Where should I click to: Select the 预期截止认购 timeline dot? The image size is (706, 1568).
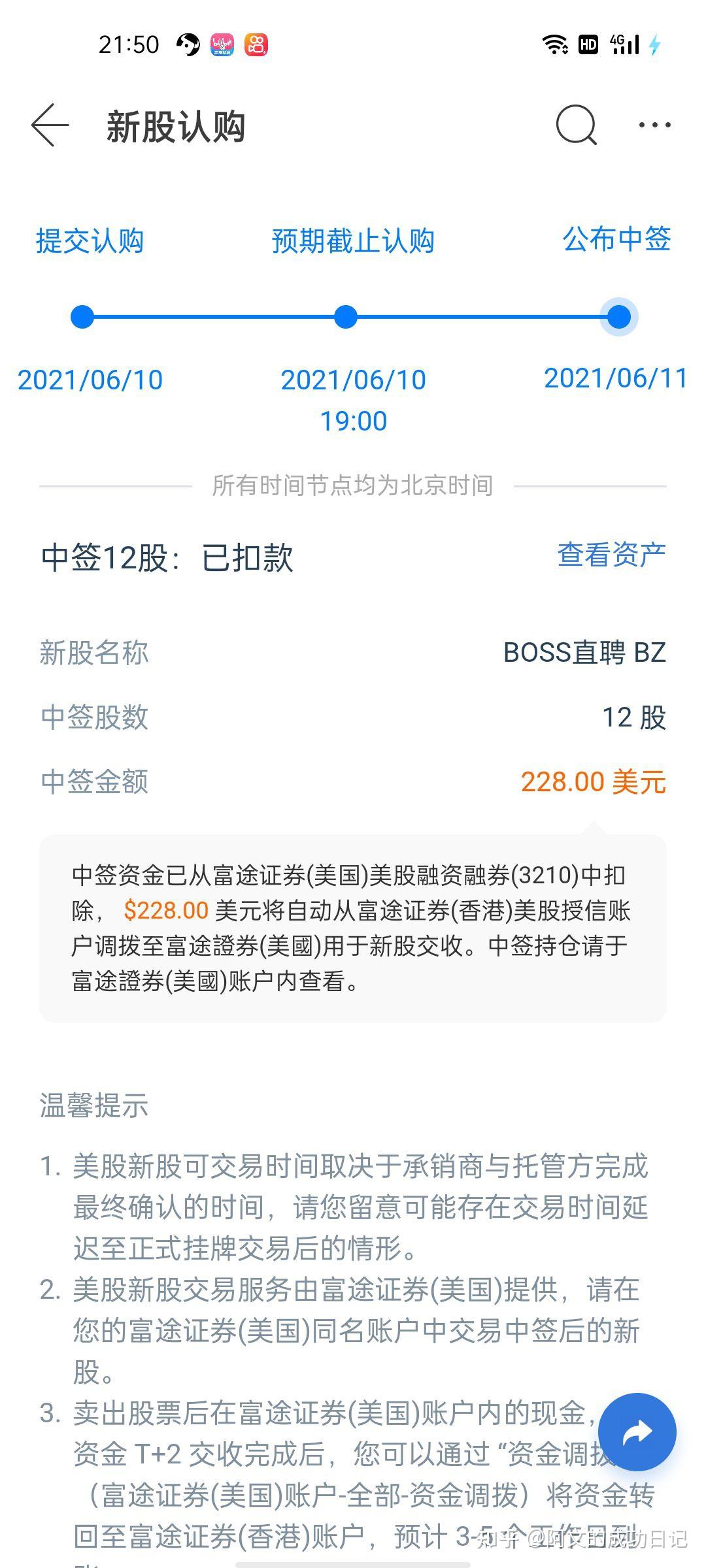pos(345,318)
